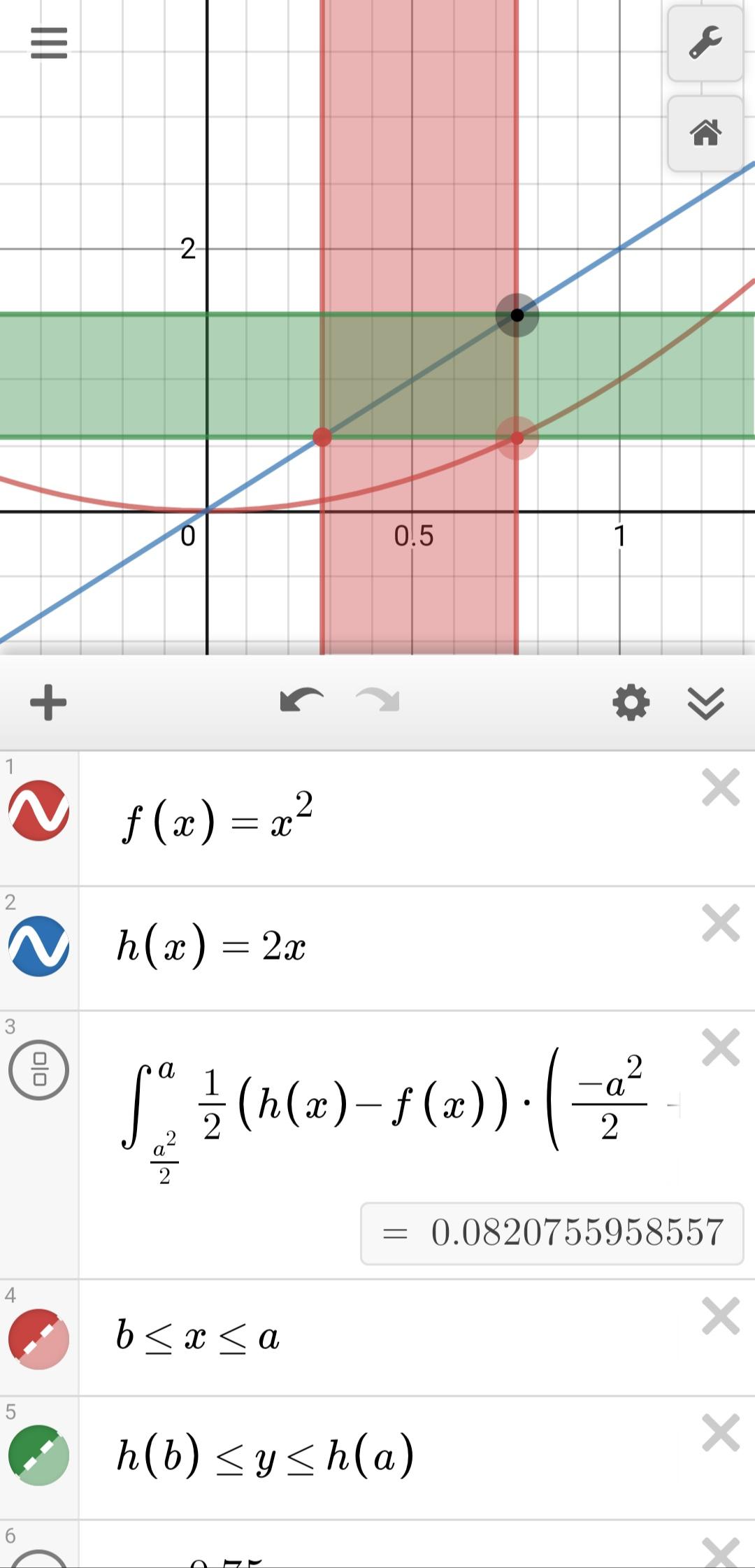The width and height of the screenshot is (755, 1568).
Task: Delete the h(b)≤y≤h(a) inequality
Action: coord(720,1433)
